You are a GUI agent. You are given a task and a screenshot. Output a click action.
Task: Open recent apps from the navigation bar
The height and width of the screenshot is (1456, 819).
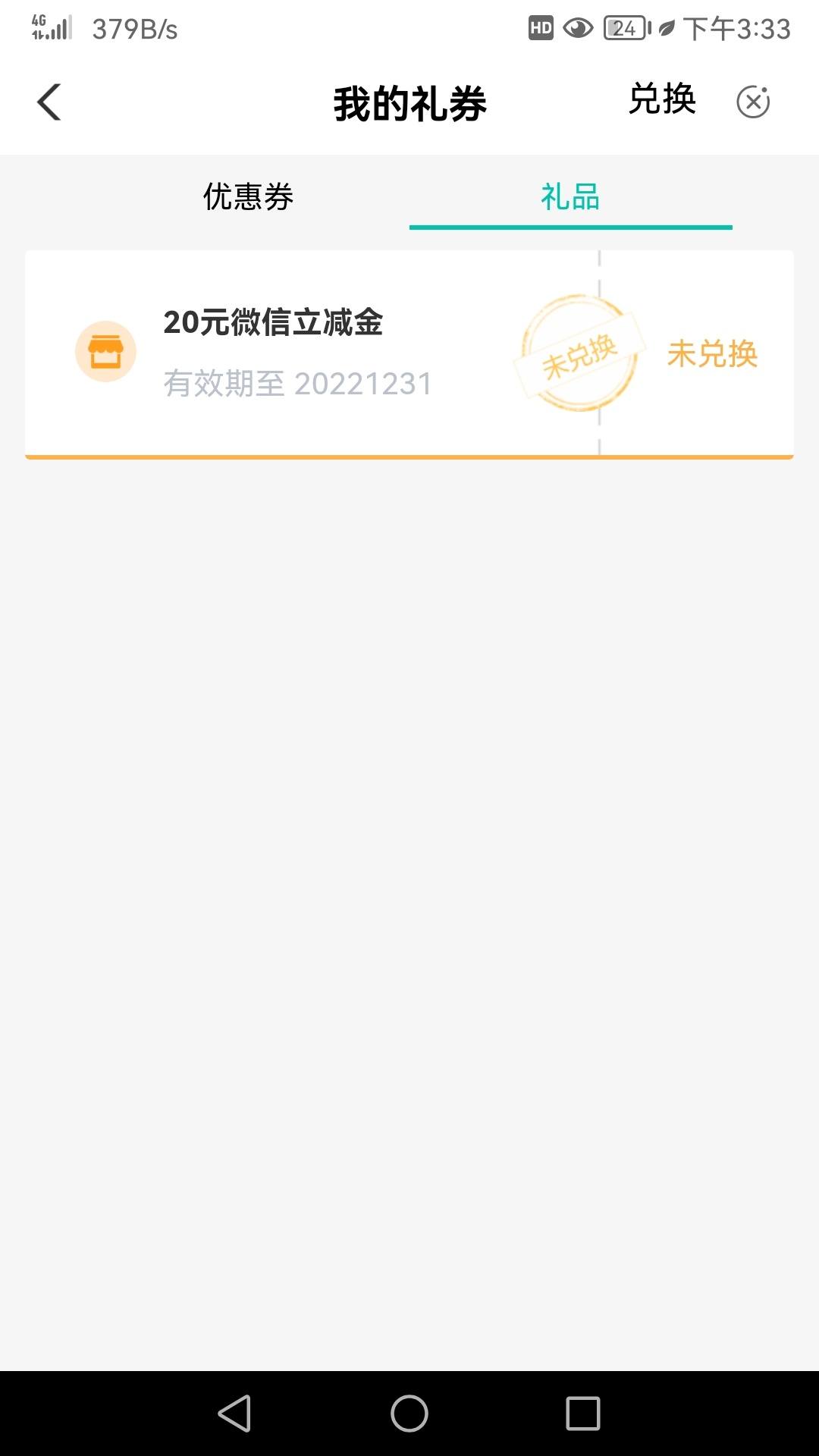pyautogui.click(x=583, y=1414)
